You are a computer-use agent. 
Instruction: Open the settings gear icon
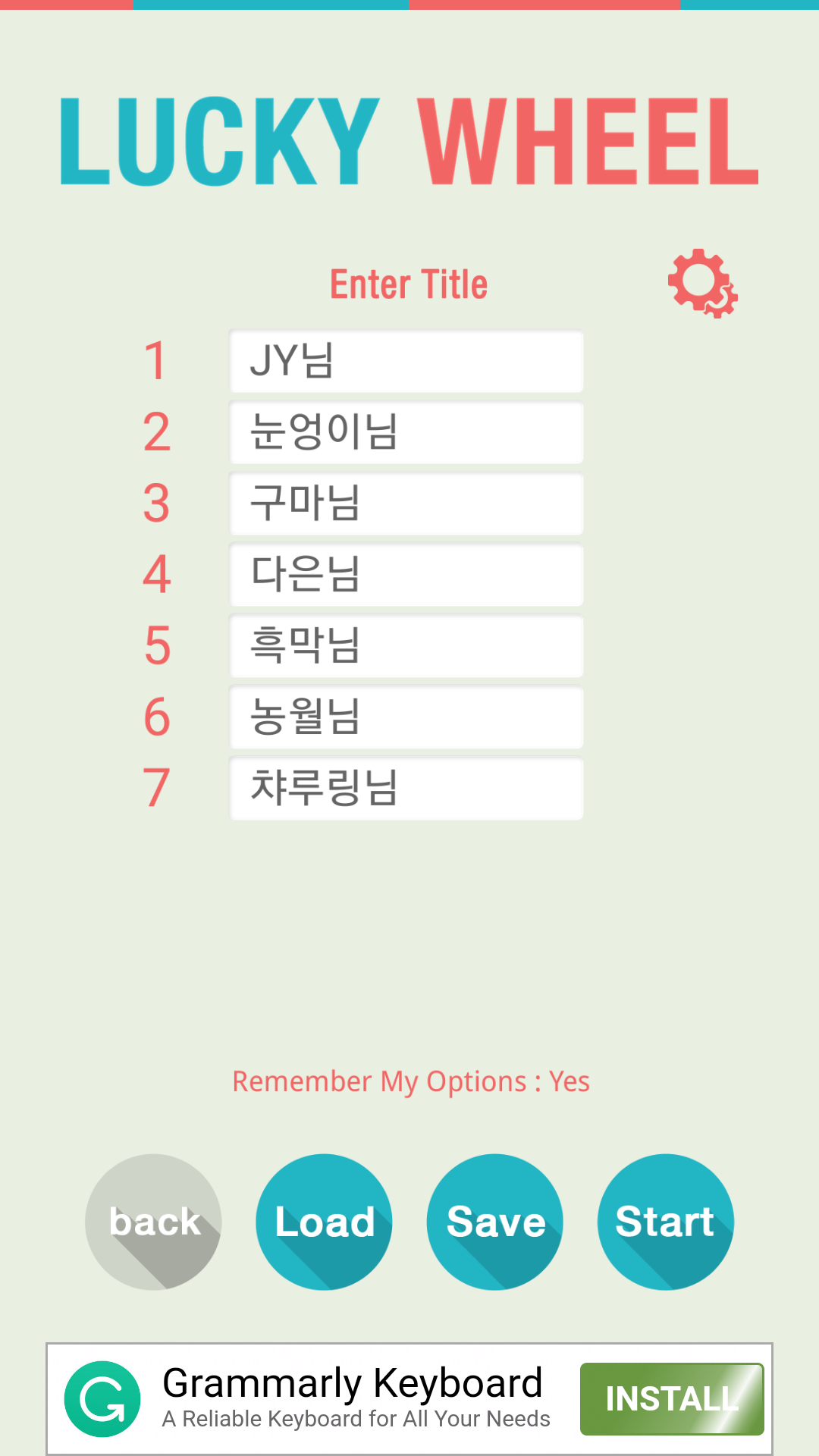point(701,284)
